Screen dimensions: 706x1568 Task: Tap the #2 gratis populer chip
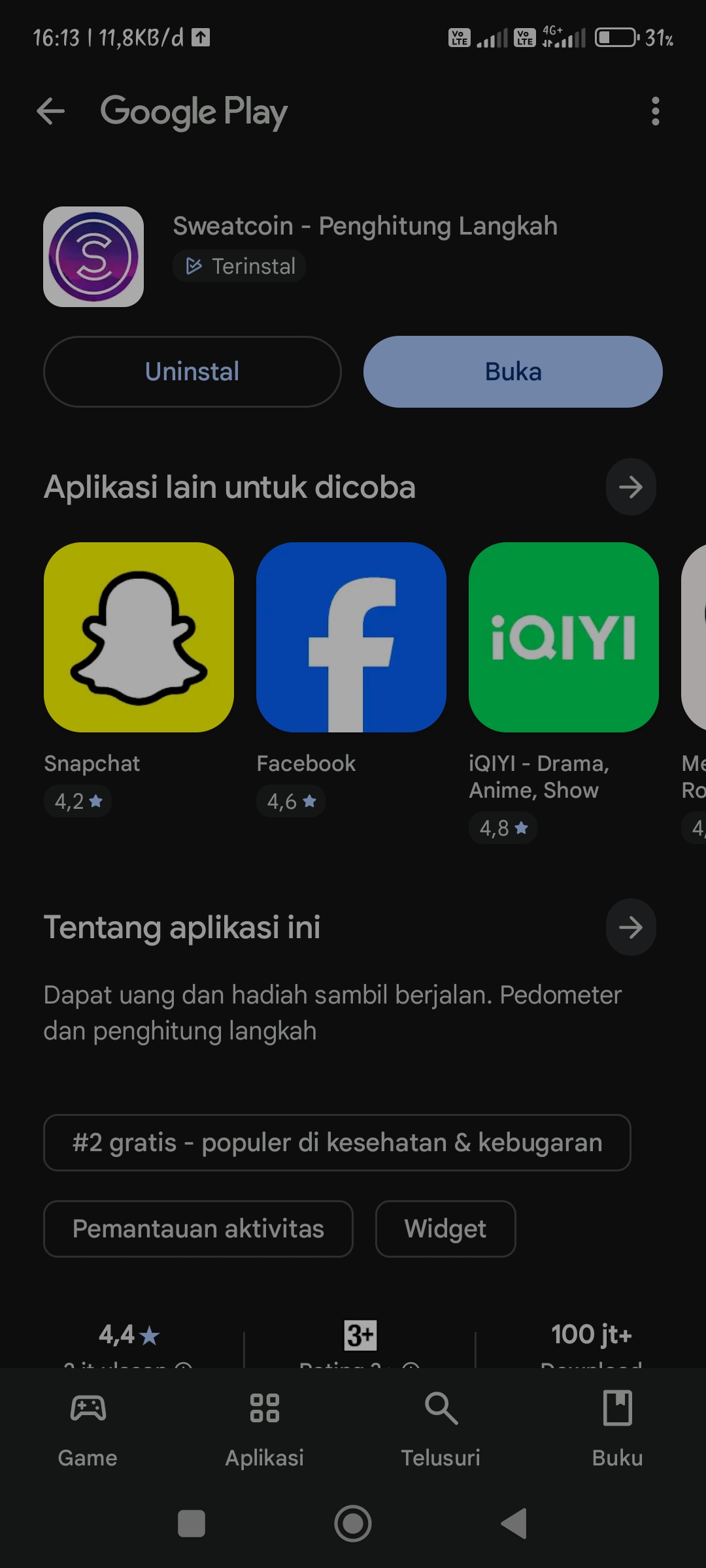pos(337,1143)
